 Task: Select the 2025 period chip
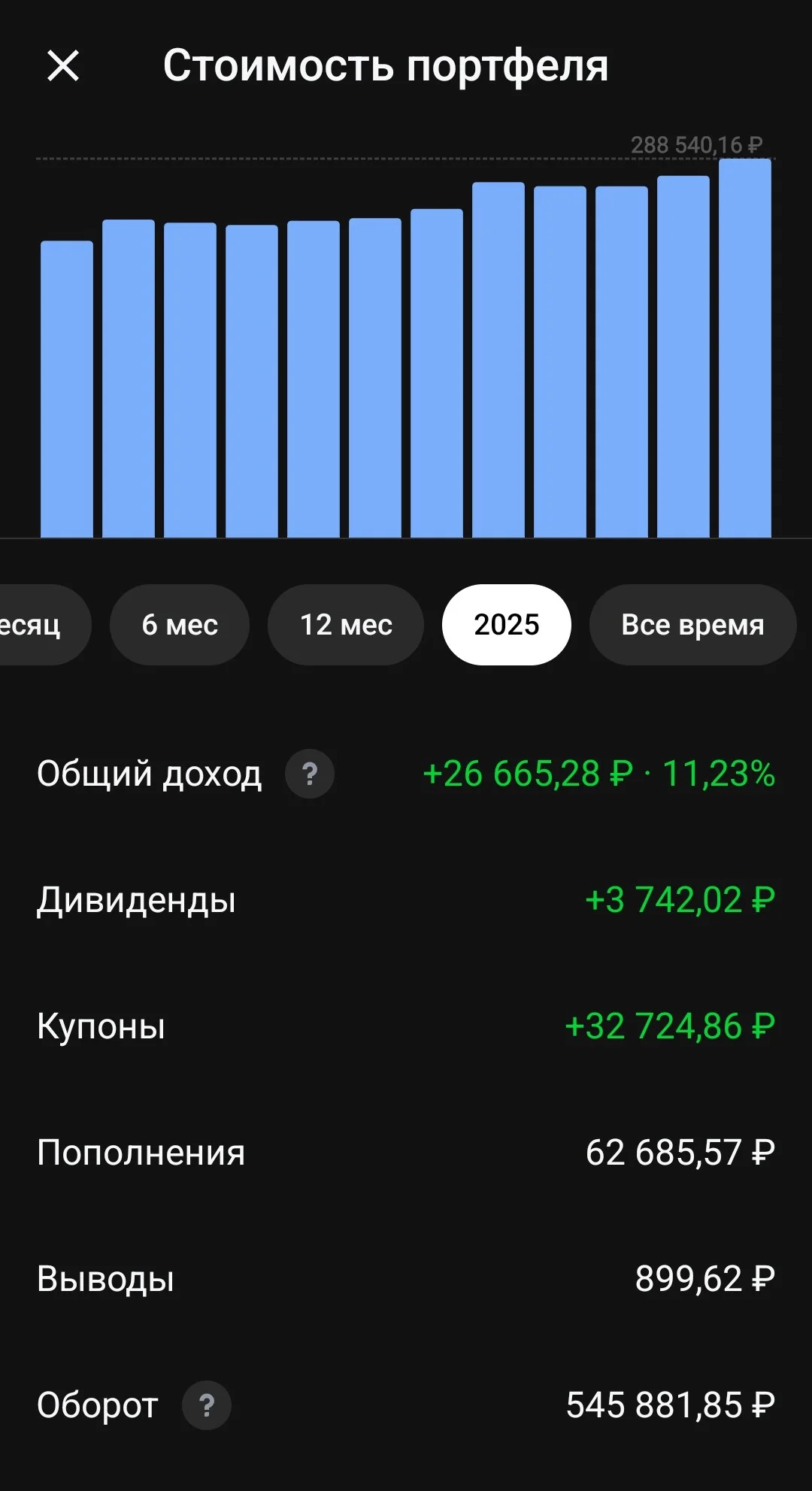507,625
